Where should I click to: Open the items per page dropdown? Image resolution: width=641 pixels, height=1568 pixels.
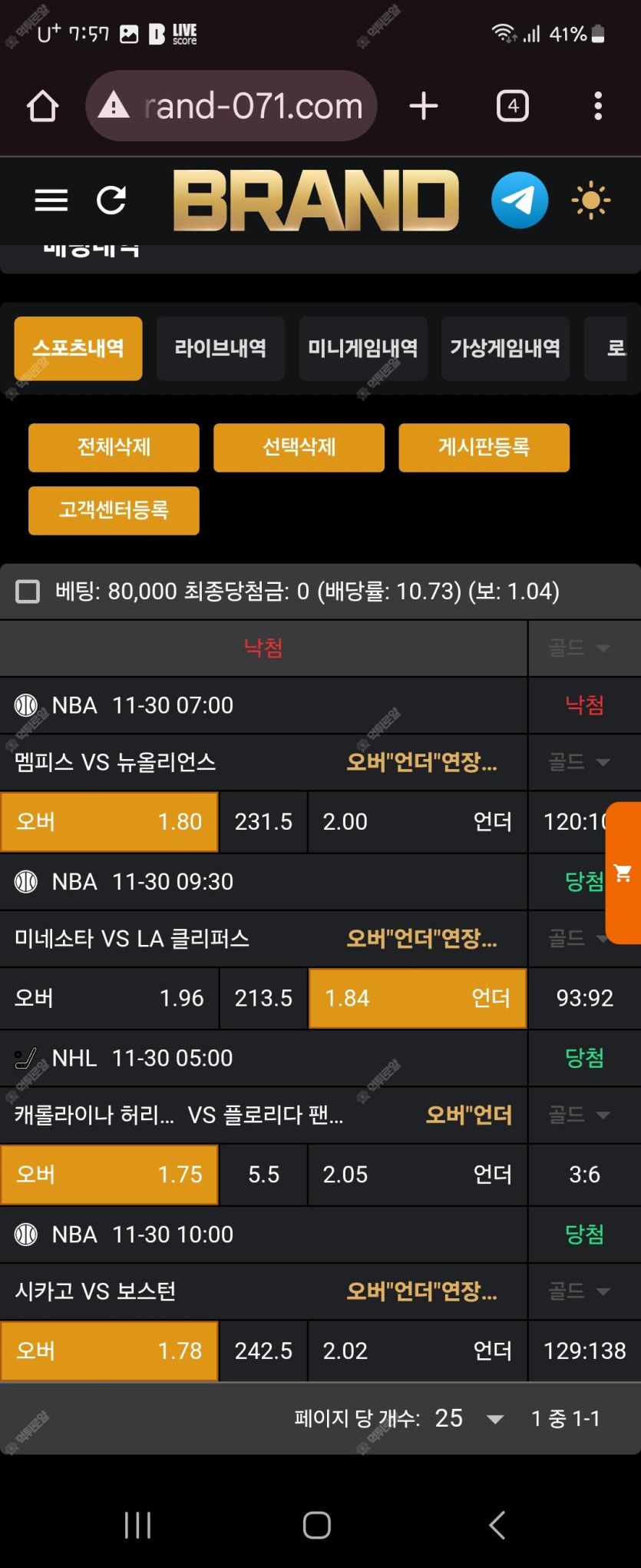(468, 1418)
